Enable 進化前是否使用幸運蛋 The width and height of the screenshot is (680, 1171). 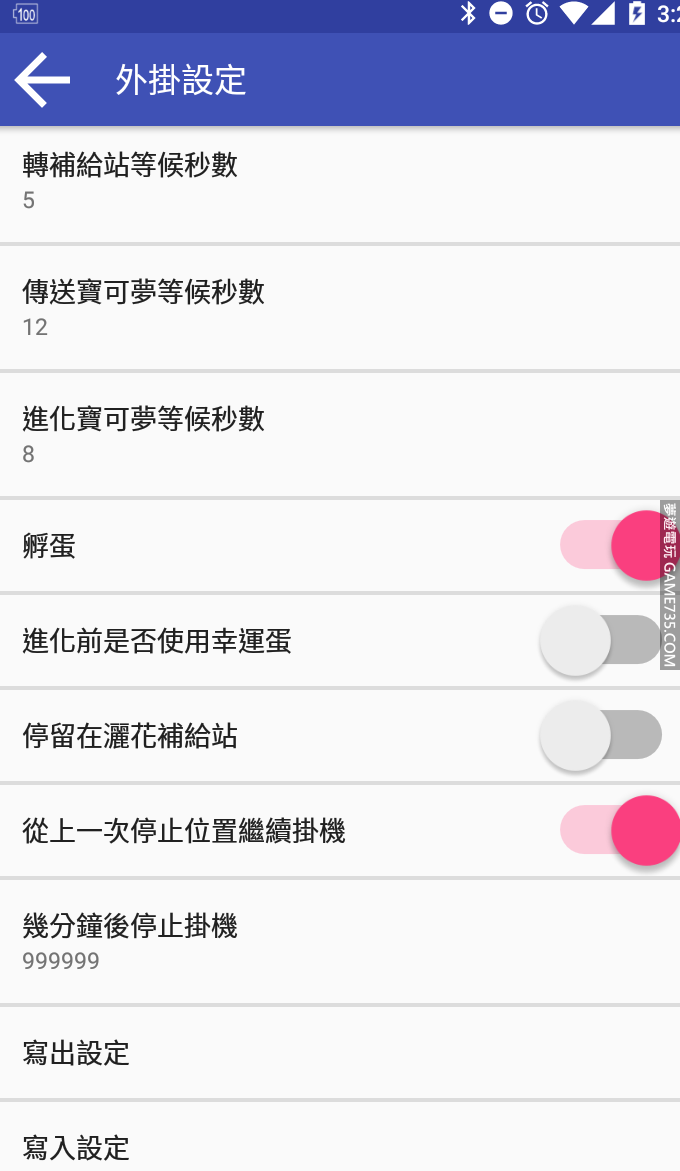[x=600, y=640]
